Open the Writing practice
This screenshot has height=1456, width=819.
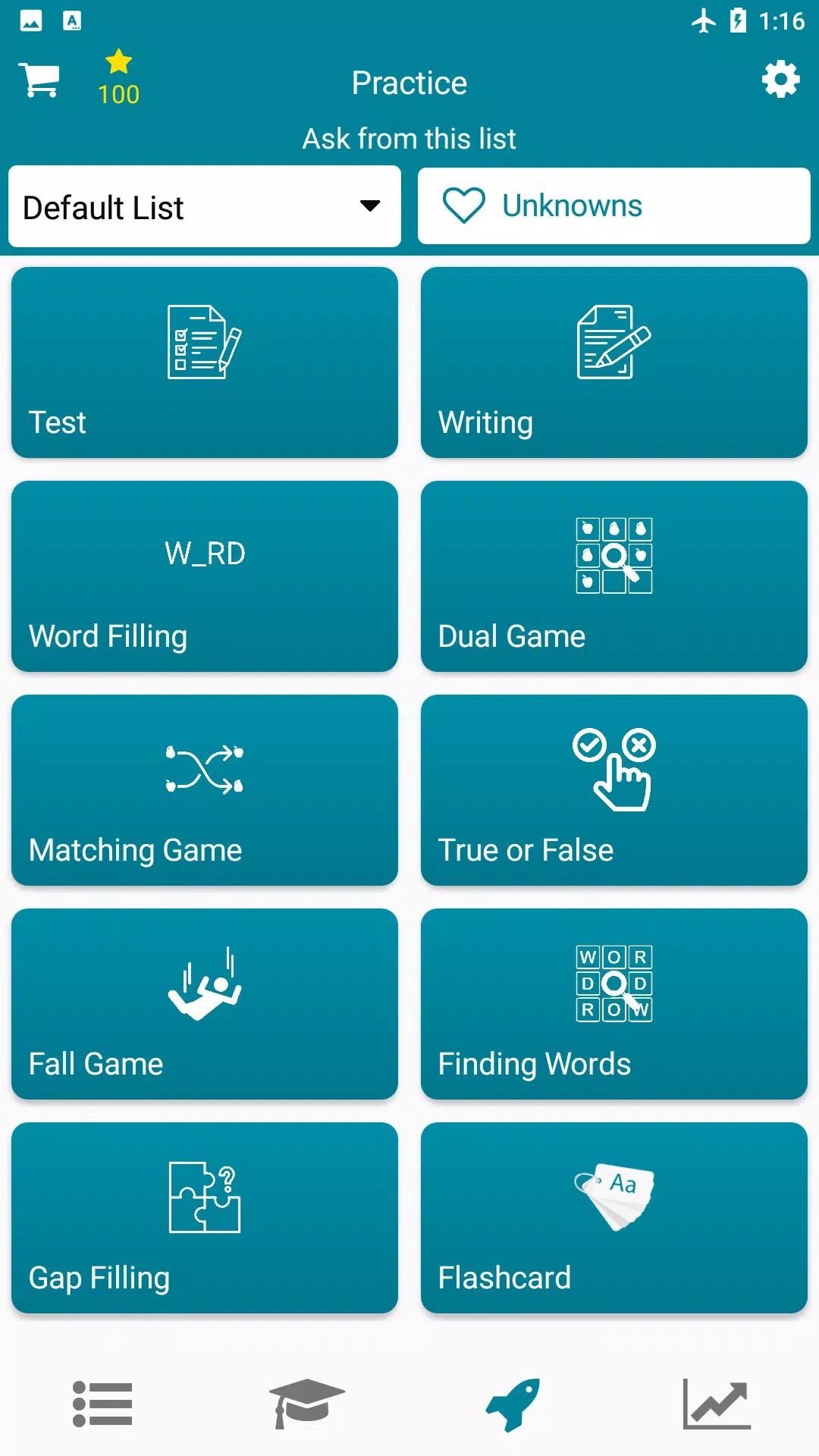coord(613,362)
